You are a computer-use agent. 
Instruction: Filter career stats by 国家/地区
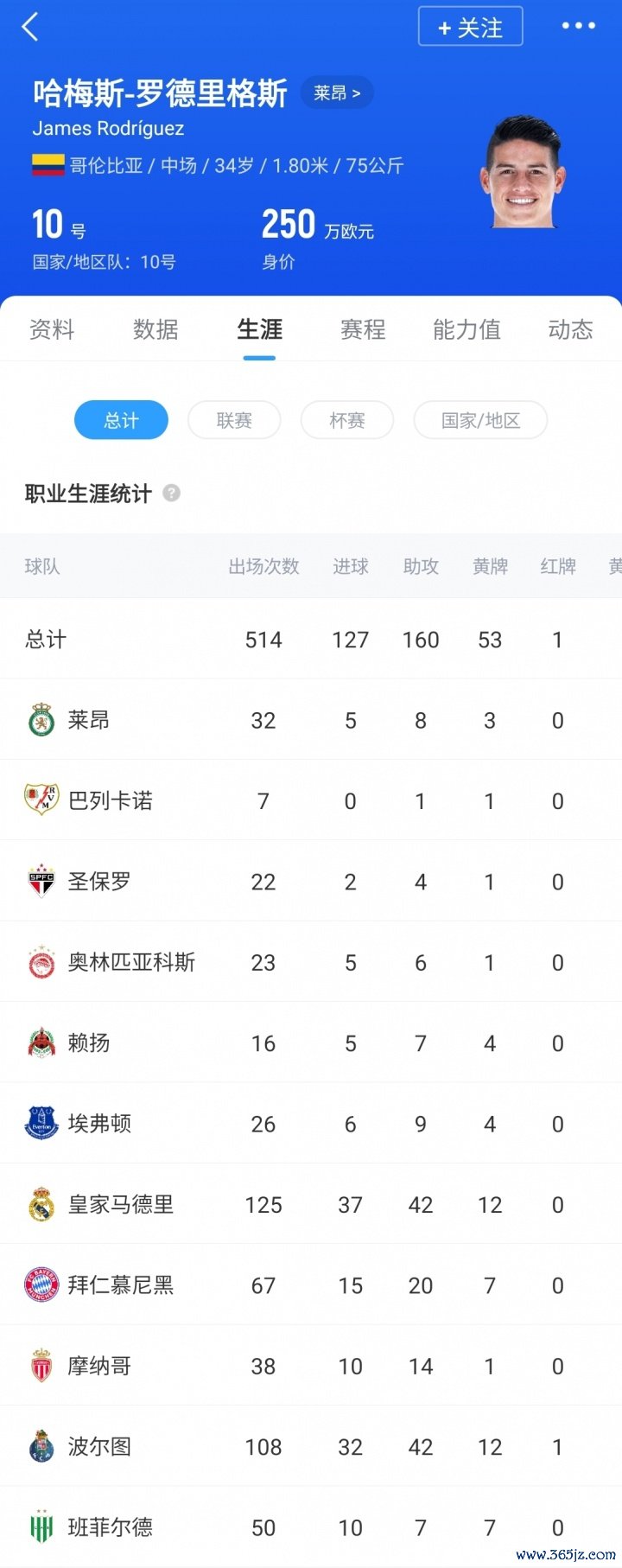pos(480,420)
